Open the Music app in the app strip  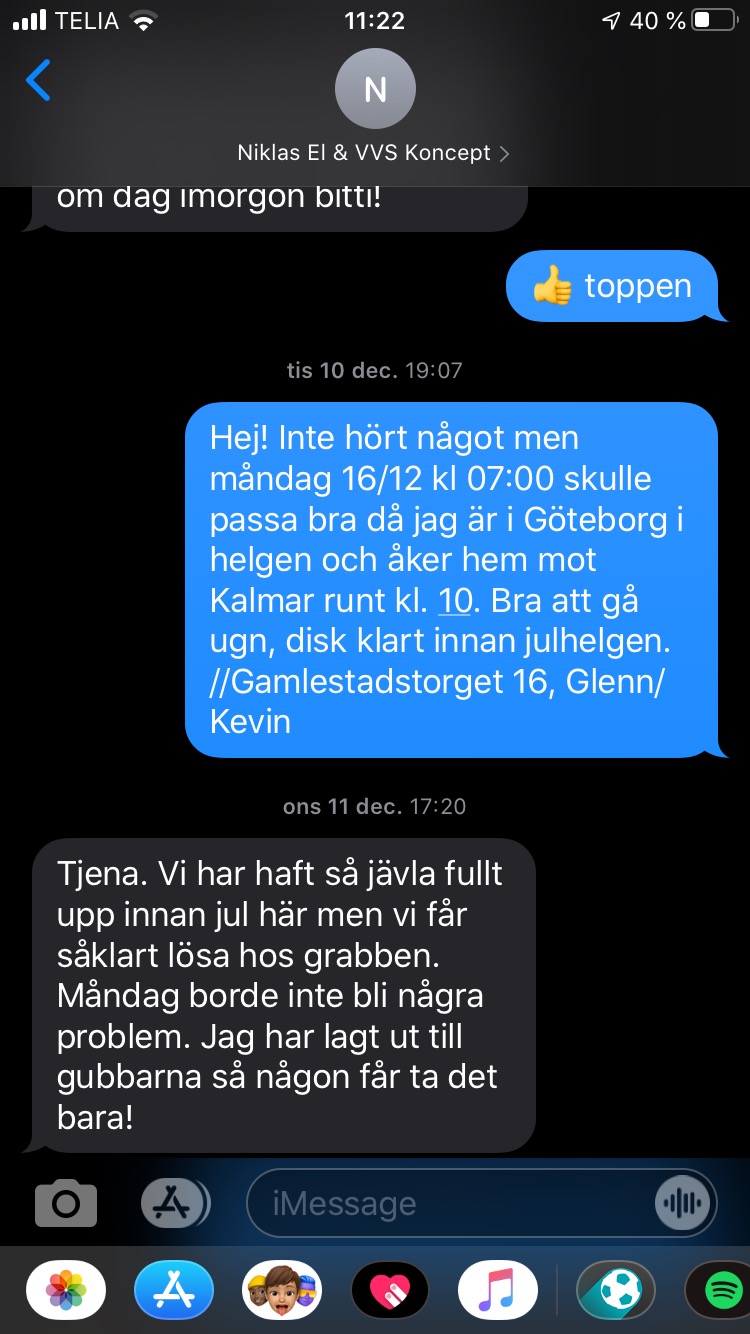pos(498,1291)
